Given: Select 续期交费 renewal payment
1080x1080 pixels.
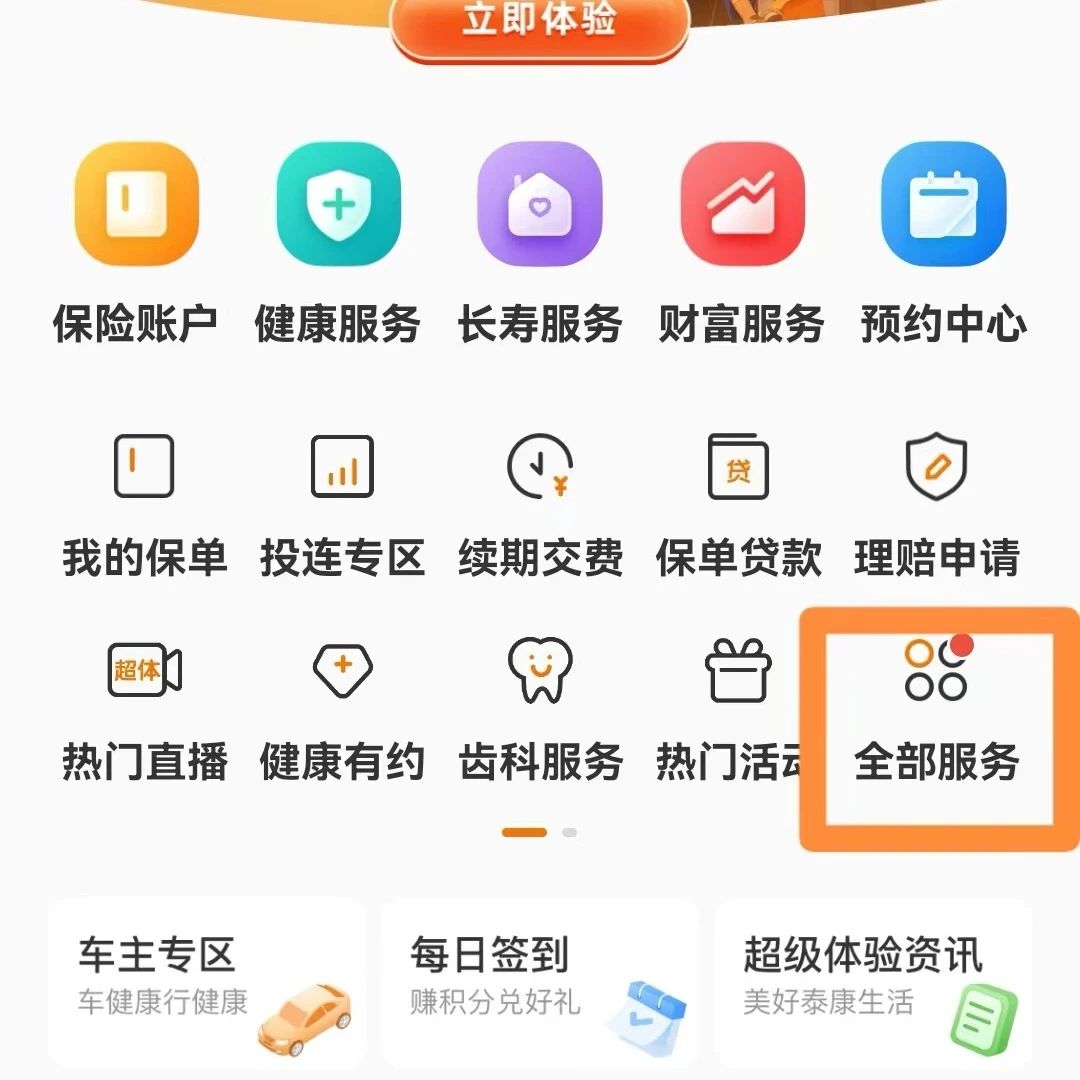Looking at the screenshot, I should coord(540,467).
